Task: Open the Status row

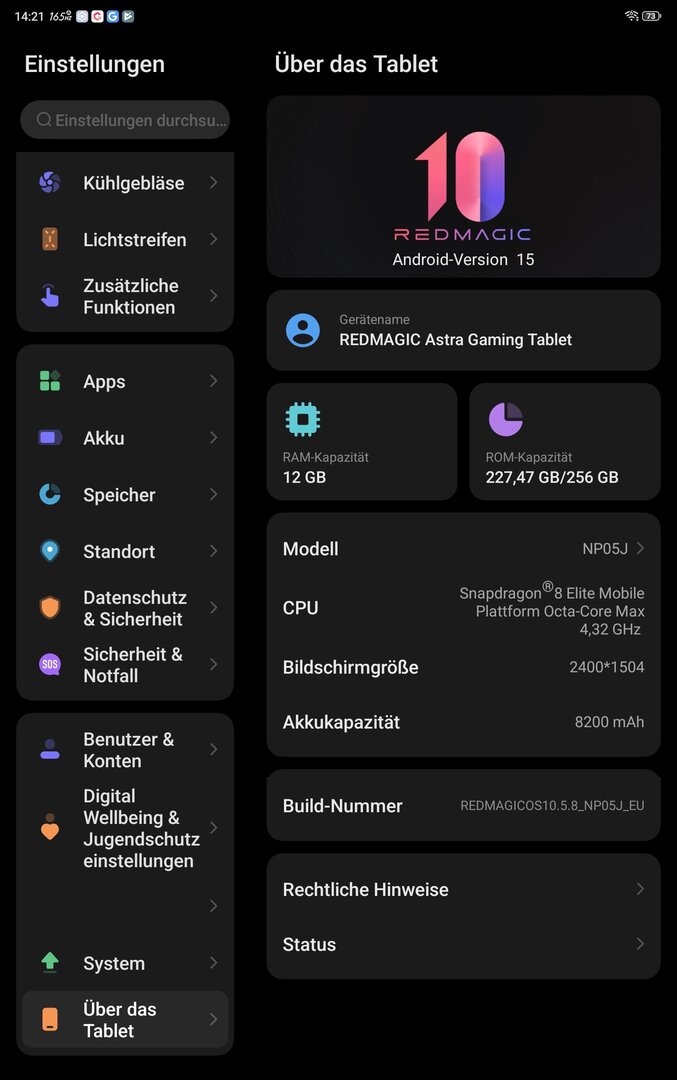Action: 463,945
